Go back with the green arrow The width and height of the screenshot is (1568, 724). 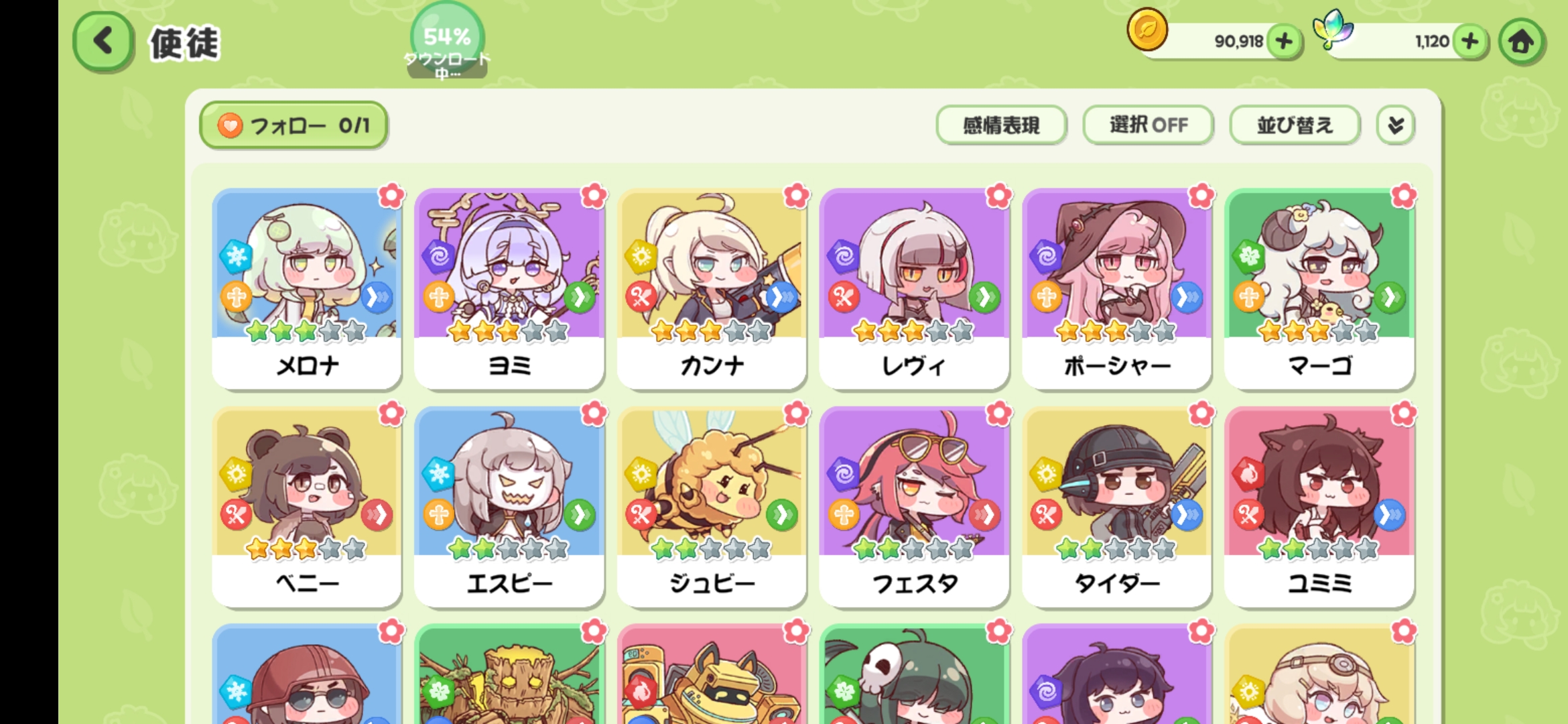pos(103,42)
